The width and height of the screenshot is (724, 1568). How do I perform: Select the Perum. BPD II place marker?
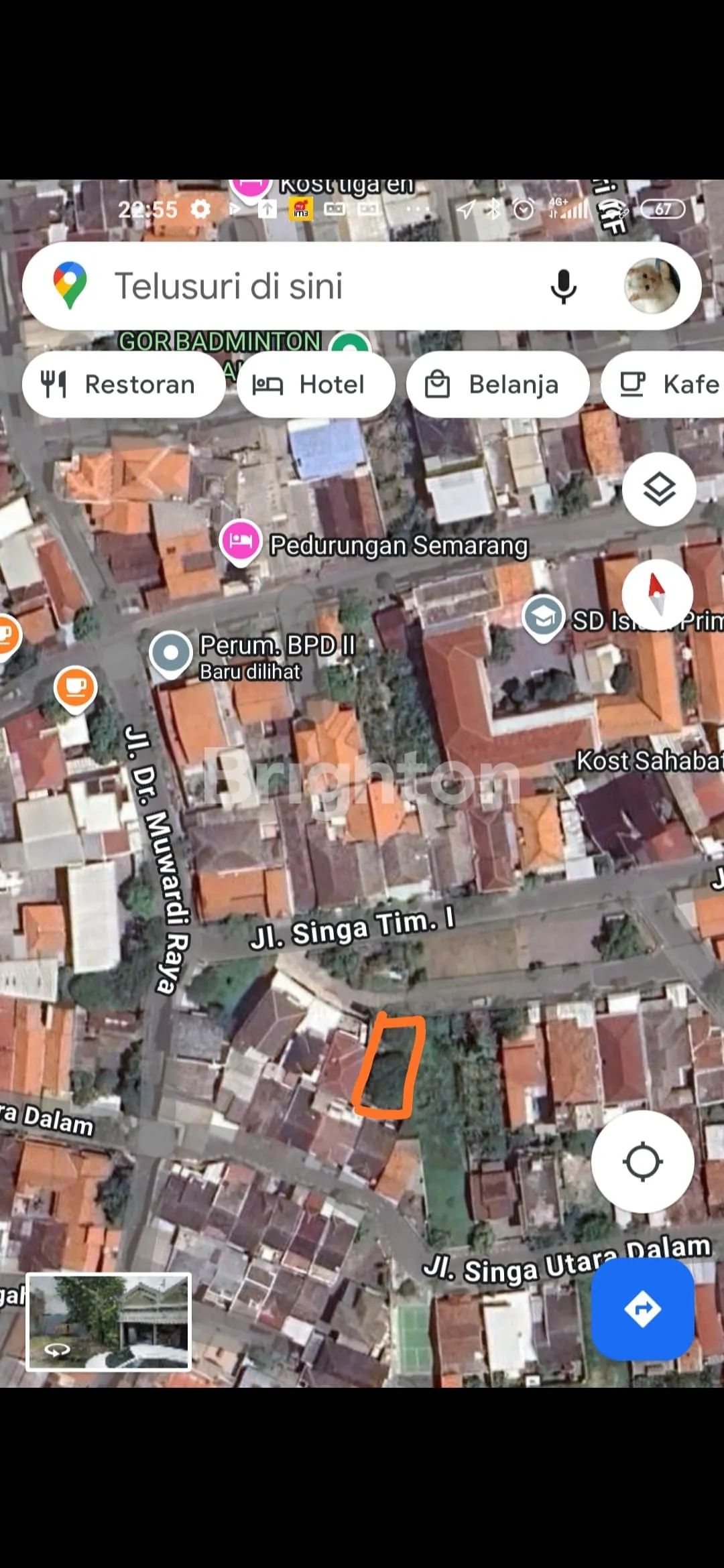click(x=171, y=653)
